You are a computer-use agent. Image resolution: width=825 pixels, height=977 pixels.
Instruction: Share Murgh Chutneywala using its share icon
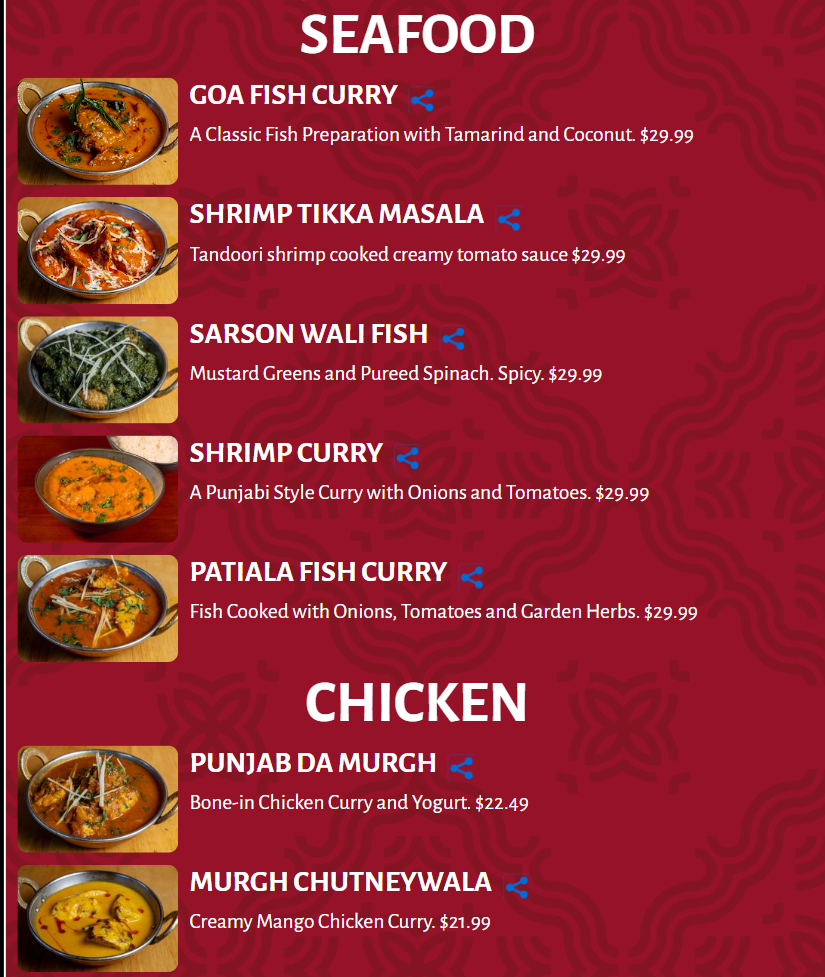click(516, 887)
